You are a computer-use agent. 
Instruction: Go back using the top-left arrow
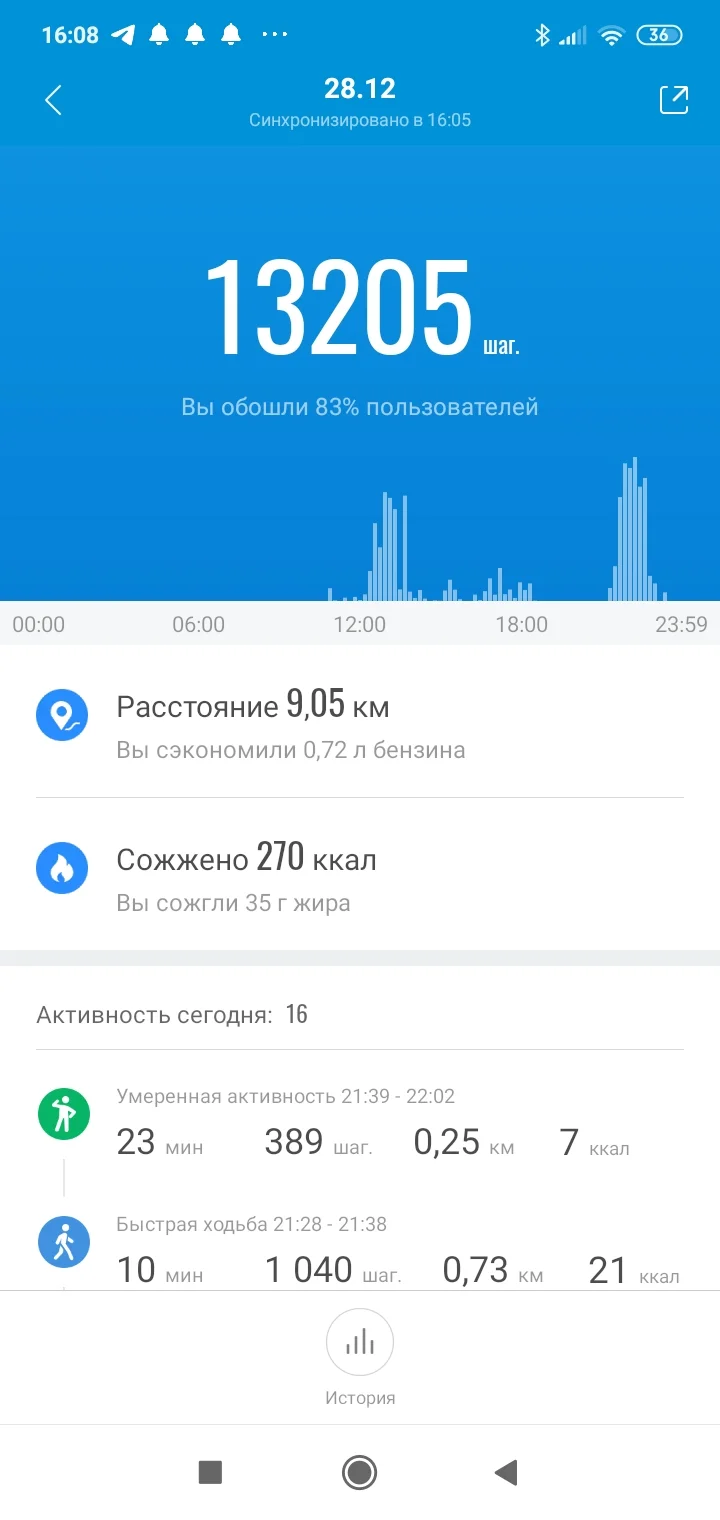coord(54,100)
